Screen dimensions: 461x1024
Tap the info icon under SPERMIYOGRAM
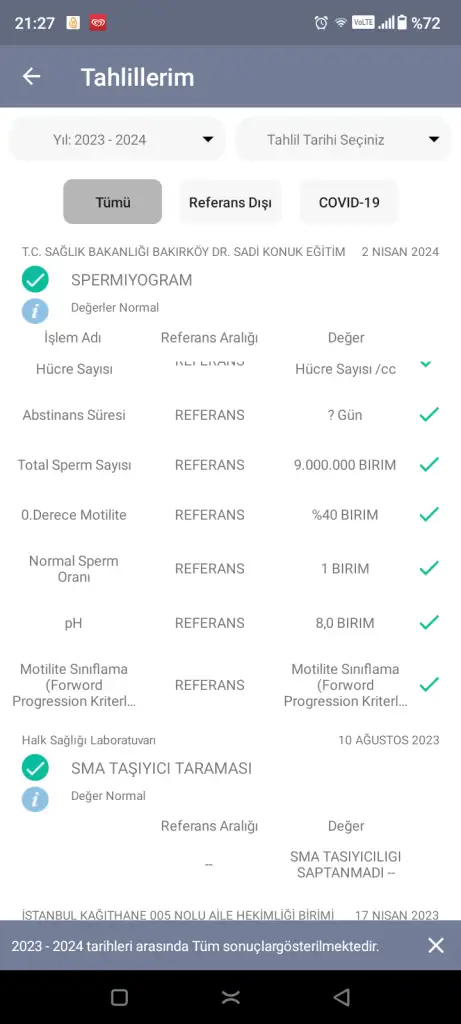point(35,311)
